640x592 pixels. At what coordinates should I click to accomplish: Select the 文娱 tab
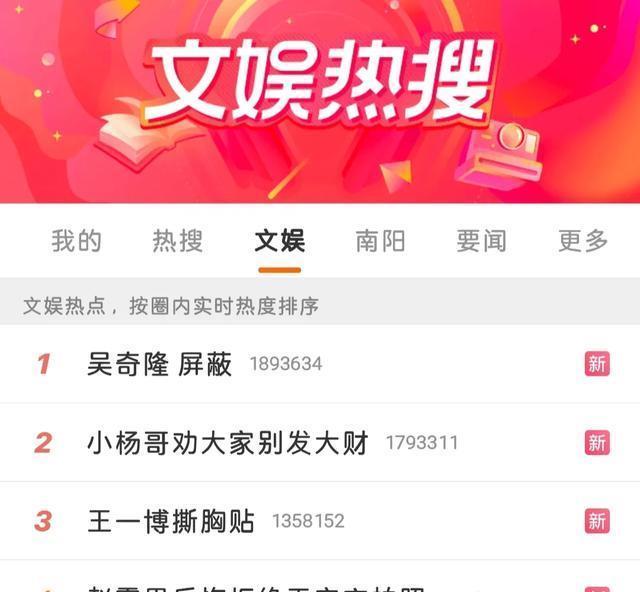(x=279, y=241)
